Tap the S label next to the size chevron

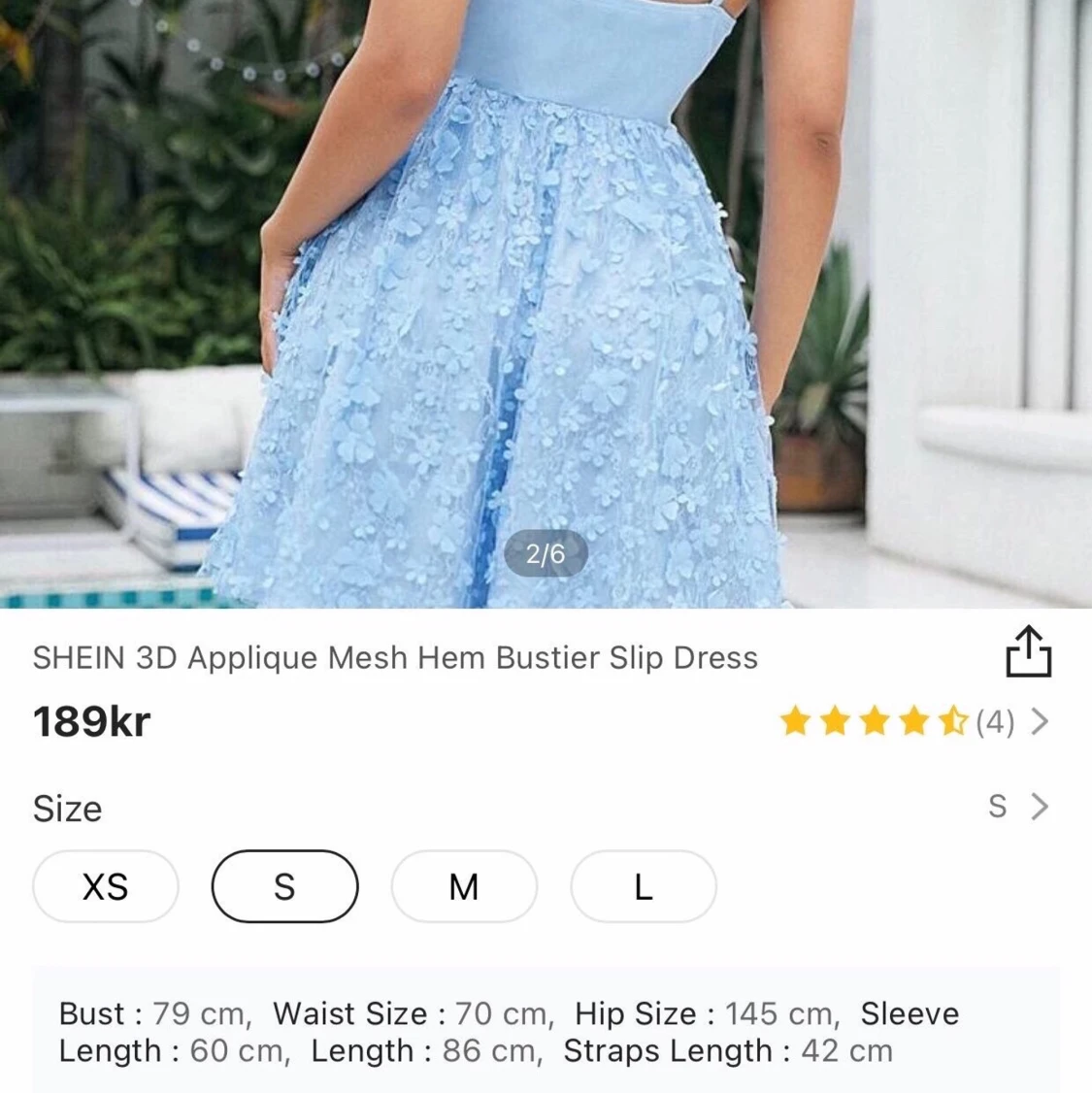click(995, 807)
